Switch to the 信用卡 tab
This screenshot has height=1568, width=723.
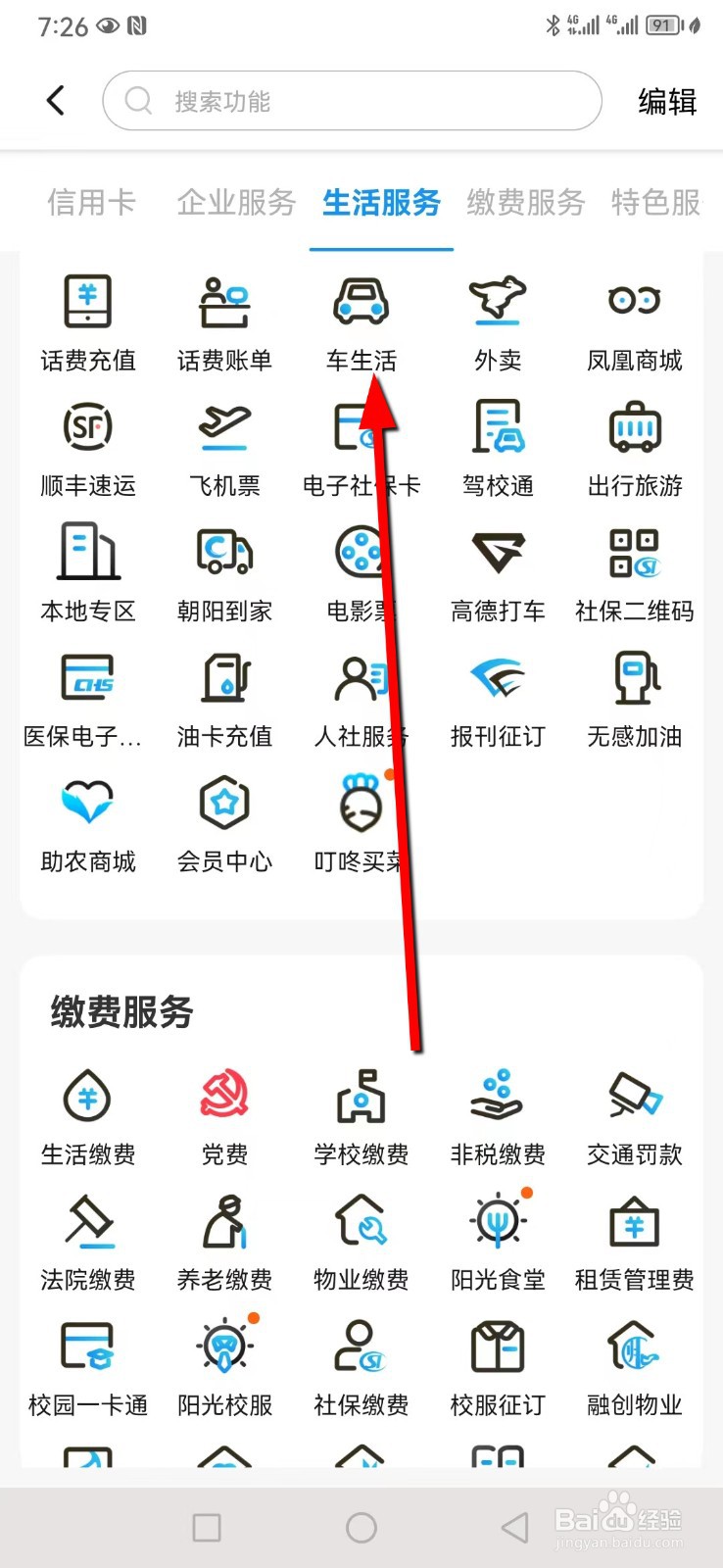(90, 203)
